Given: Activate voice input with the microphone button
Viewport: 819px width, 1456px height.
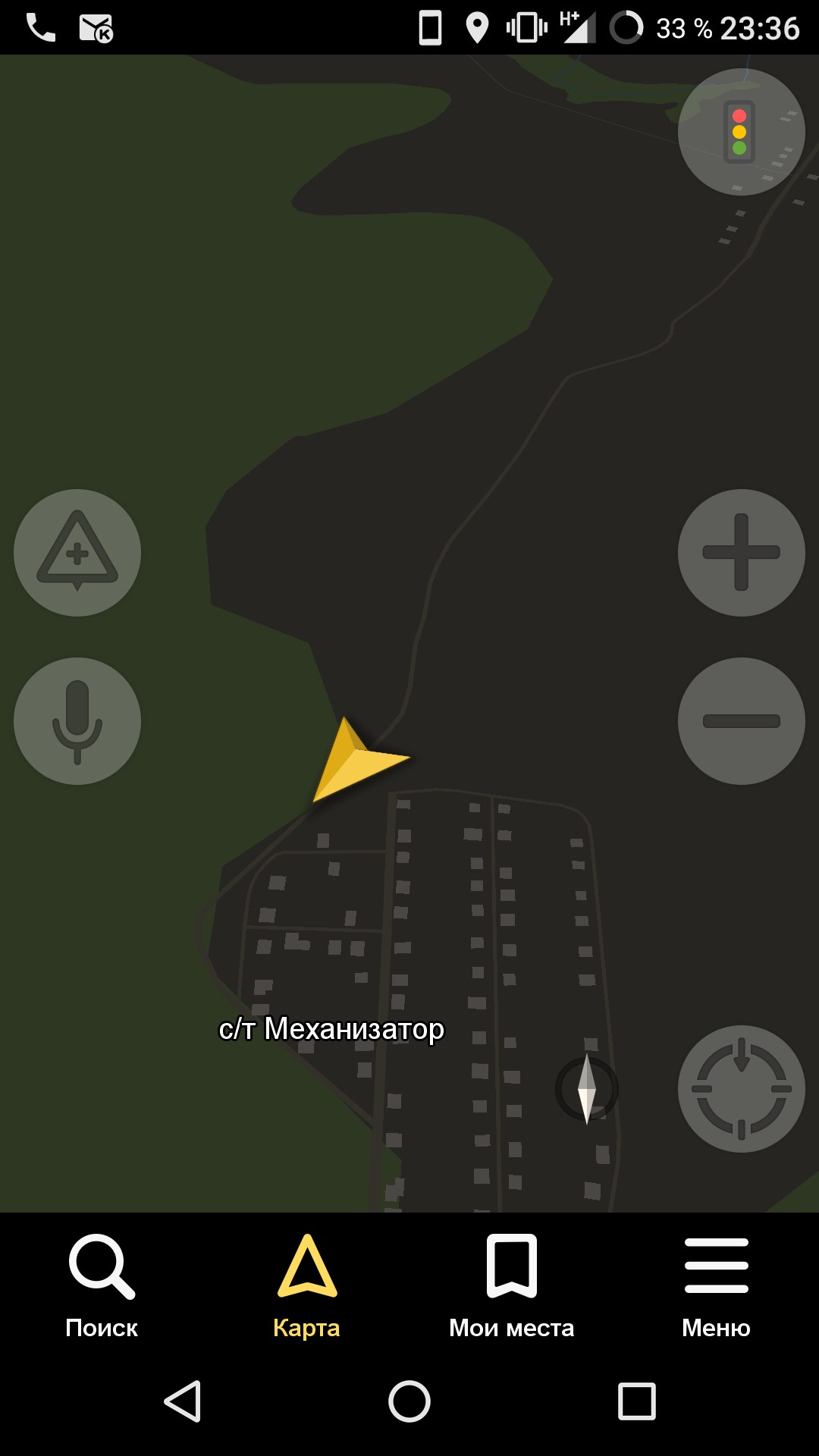Looking at the screenshot, I should (x=77, y=721).
